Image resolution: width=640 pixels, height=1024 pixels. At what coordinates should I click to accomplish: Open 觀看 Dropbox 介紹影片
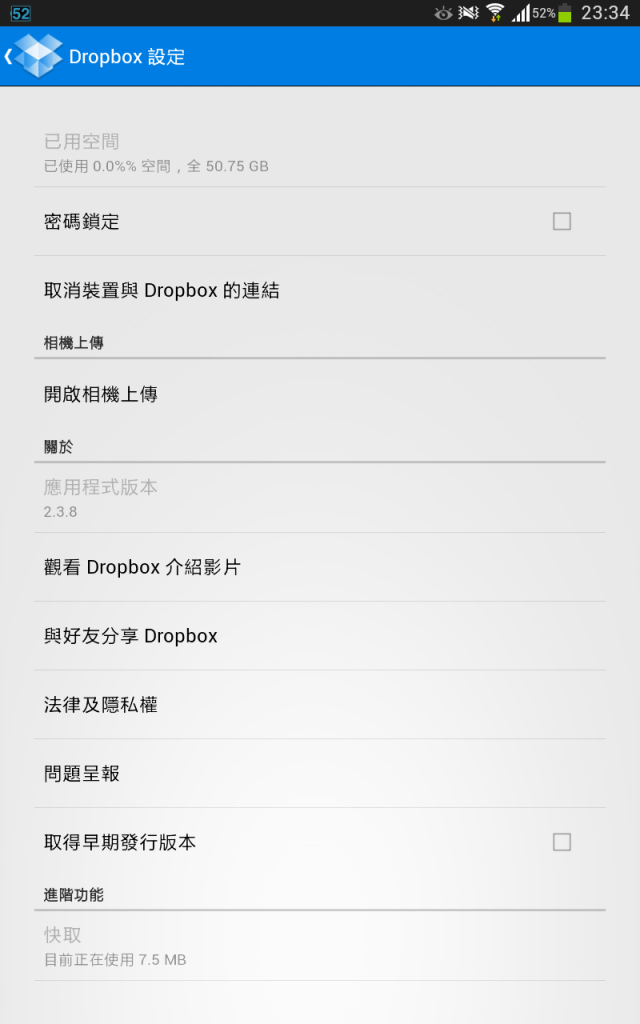[x=320, y=567]
